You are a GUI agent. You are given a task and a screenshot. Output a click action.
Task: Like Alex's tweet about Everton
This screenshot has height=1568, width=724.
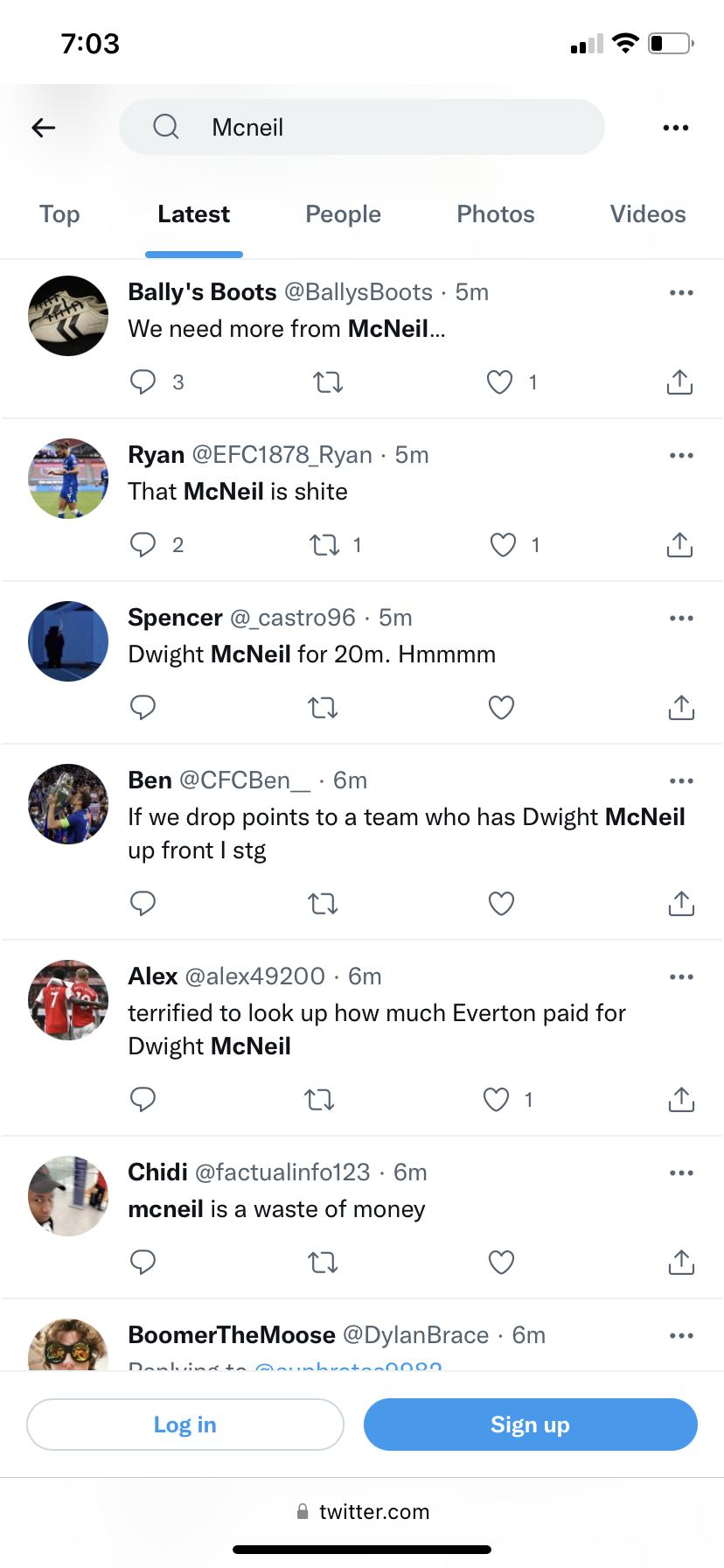pos(496,1100)
